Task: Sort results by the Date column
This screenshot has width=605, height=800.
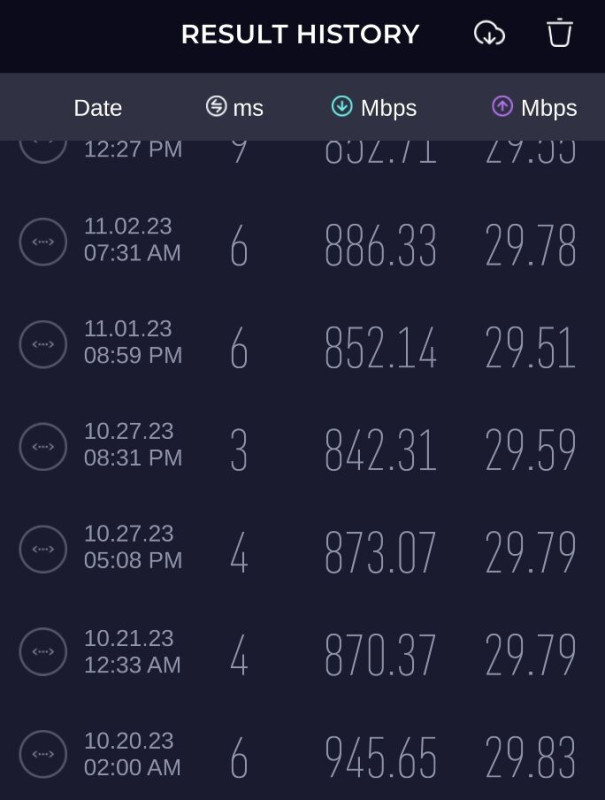Action: click(98, 108)
